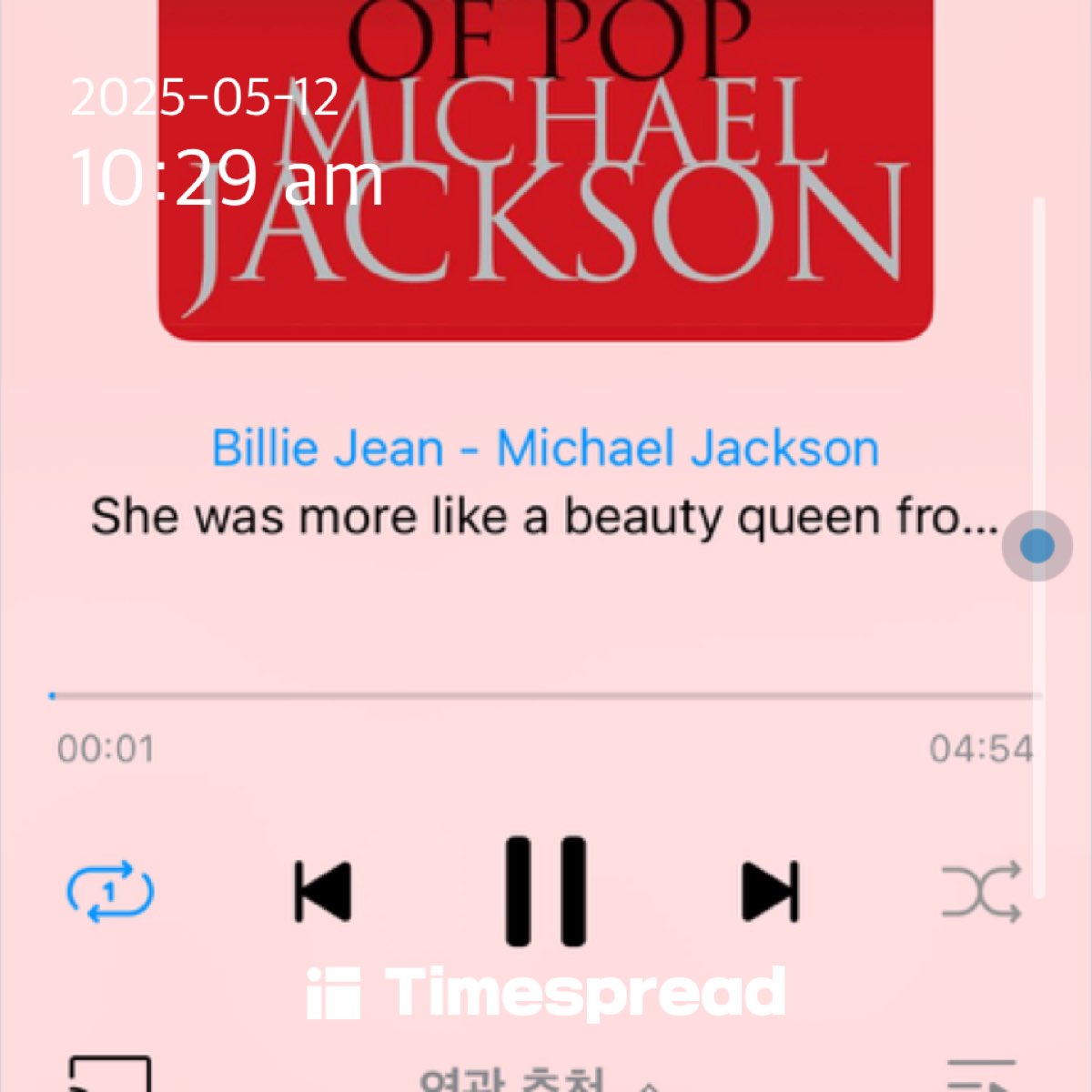Tap the song progress bar
This screenshot has height=1092, width=1092.
coord(546,696)
